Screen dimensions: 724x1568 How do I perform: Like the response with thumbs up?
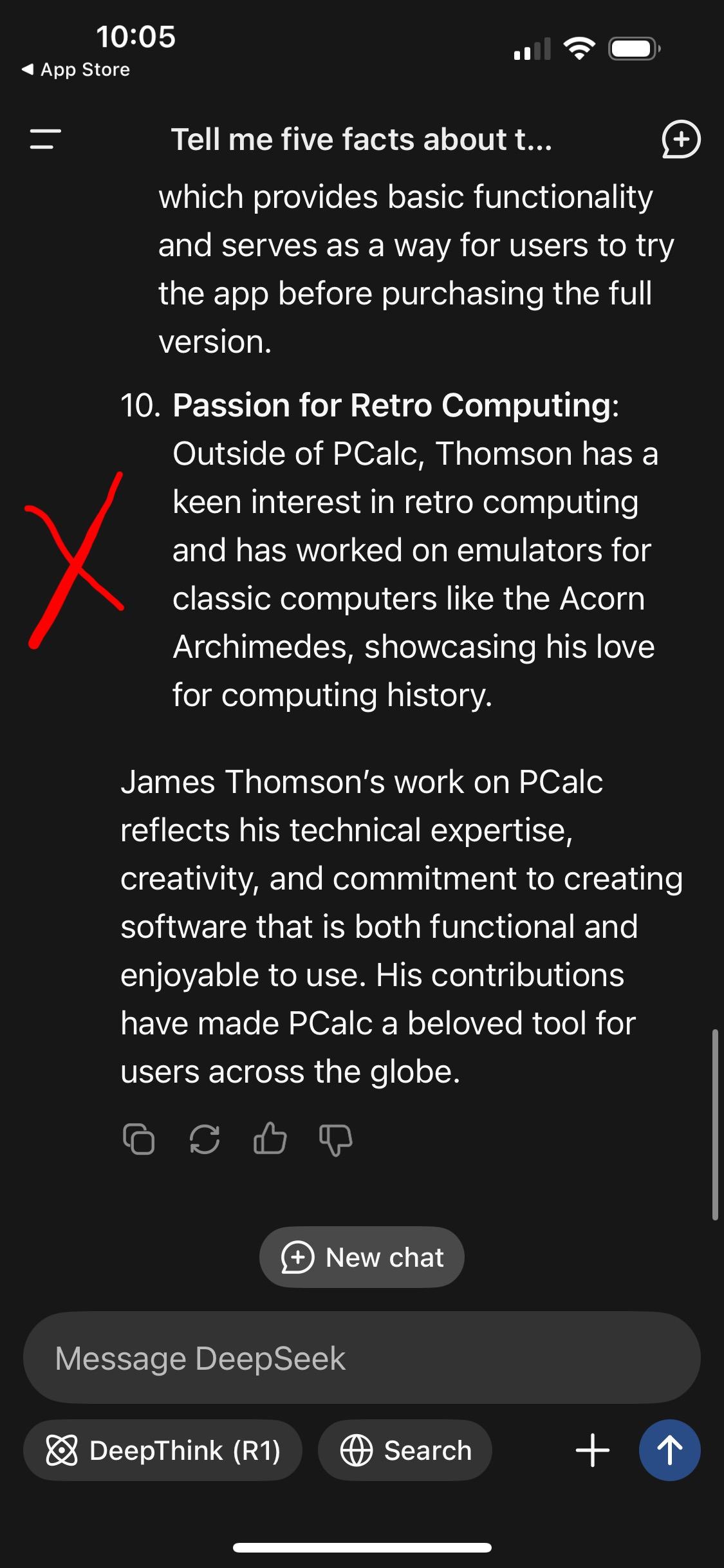click(x=270, y=1139)
